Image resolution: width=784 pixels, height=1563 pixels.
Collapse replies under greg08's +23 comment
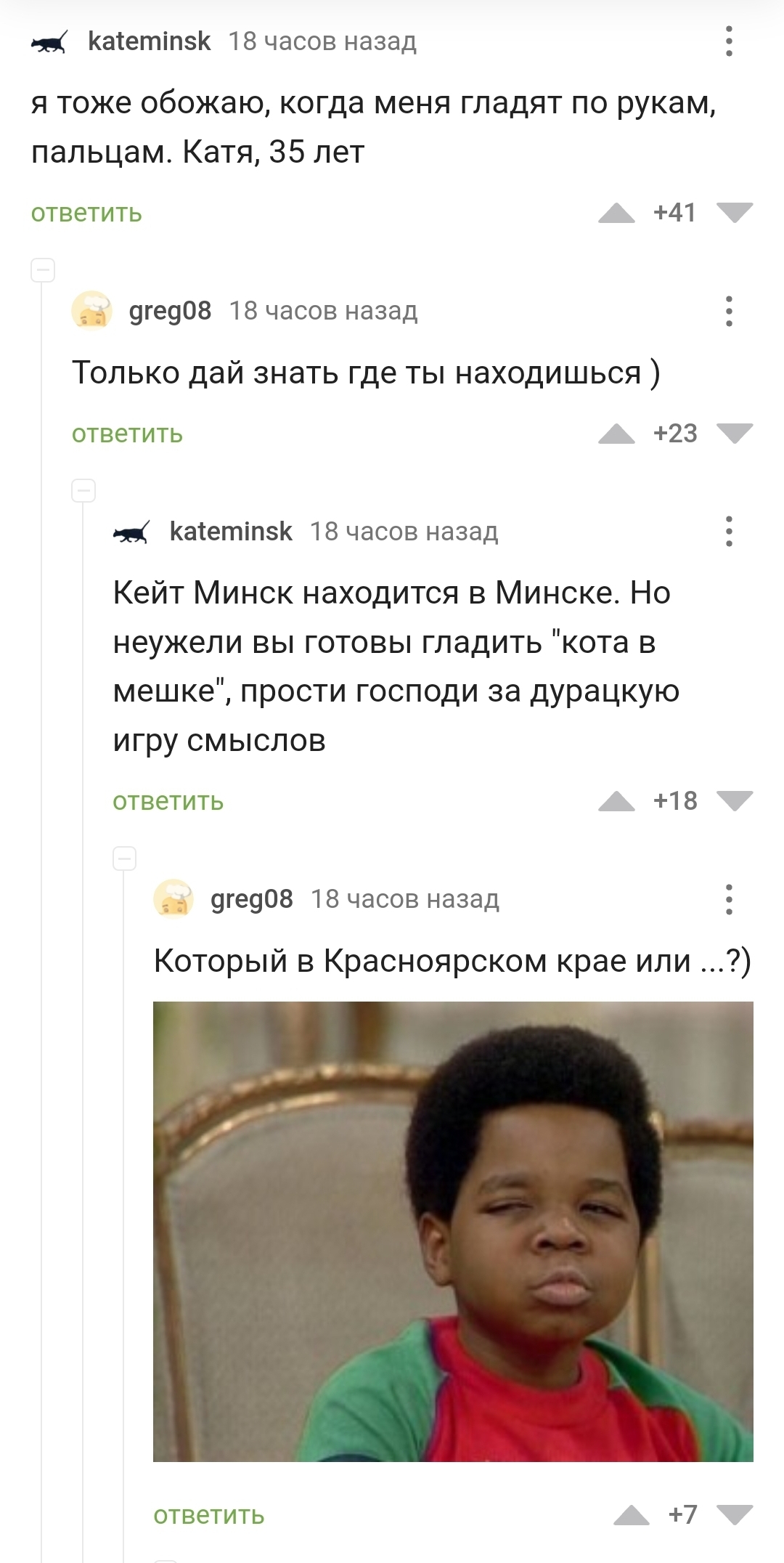[83, 491]
